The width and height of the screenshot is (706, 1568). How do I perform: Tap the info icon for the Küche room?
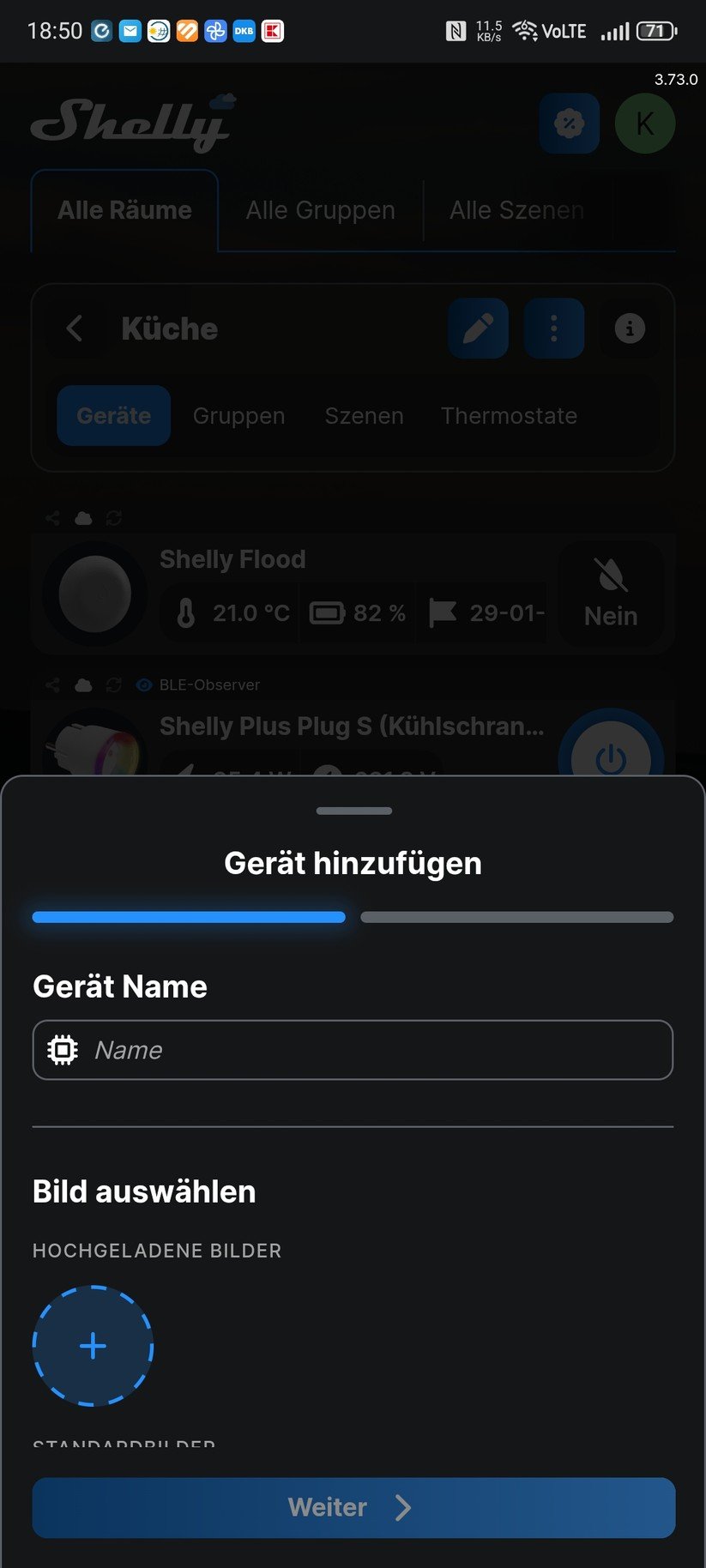coord(629,328)
